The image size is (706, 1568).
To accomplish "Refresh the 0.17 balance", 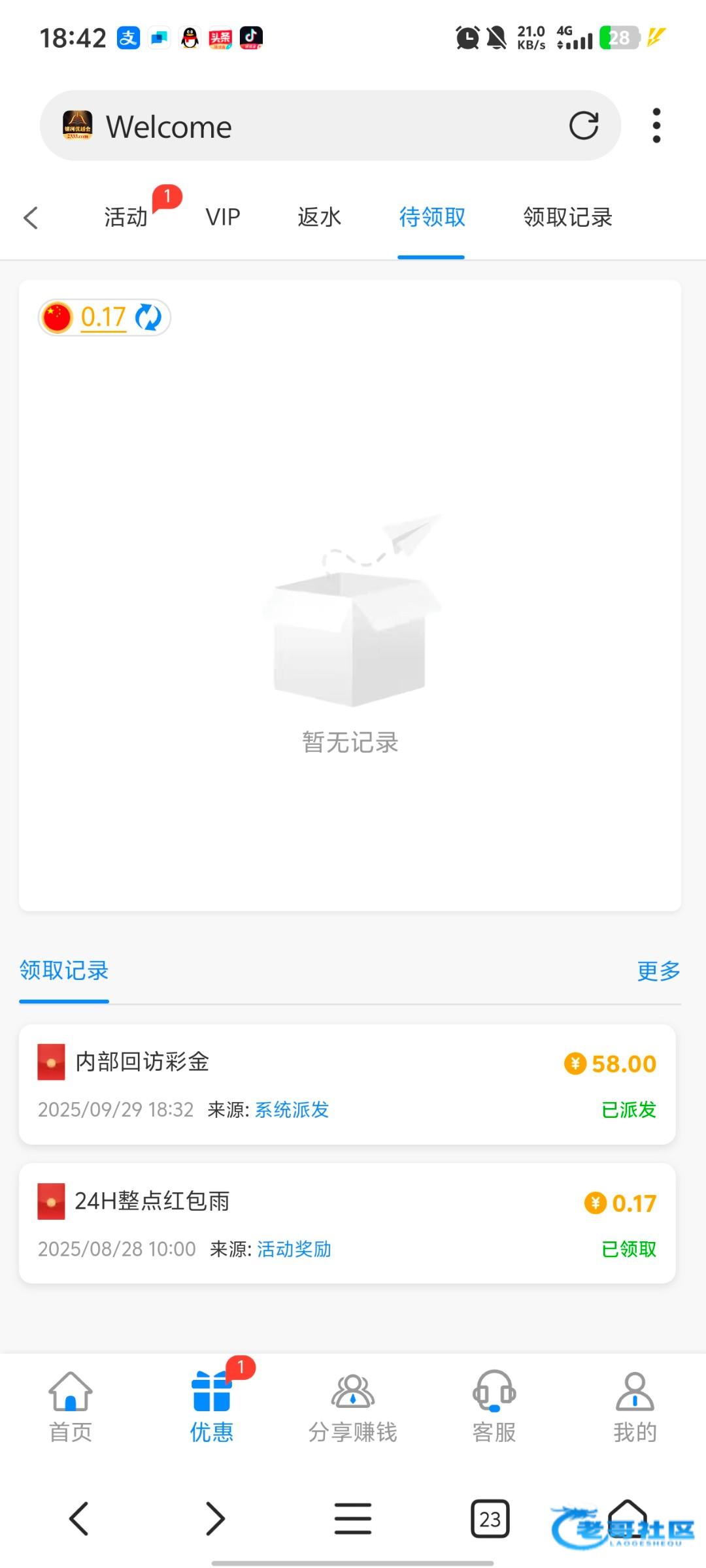I will (x=148, y=318).
